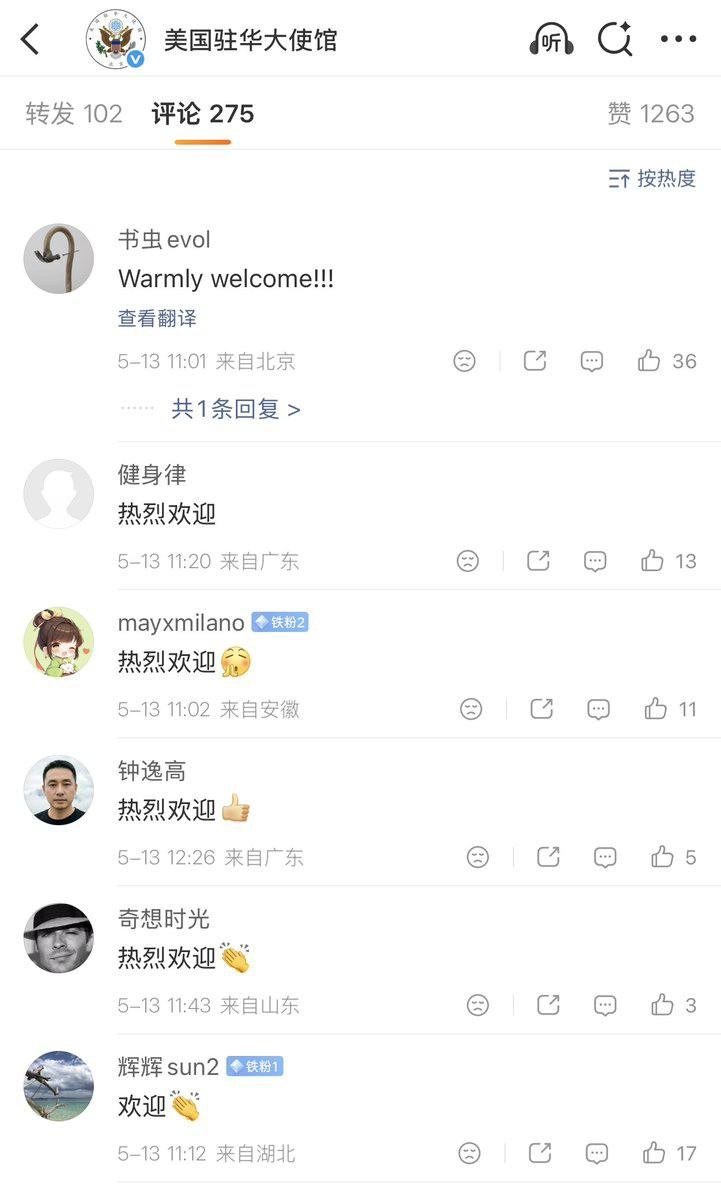Share 健身律's comment

tap(538, 561)
